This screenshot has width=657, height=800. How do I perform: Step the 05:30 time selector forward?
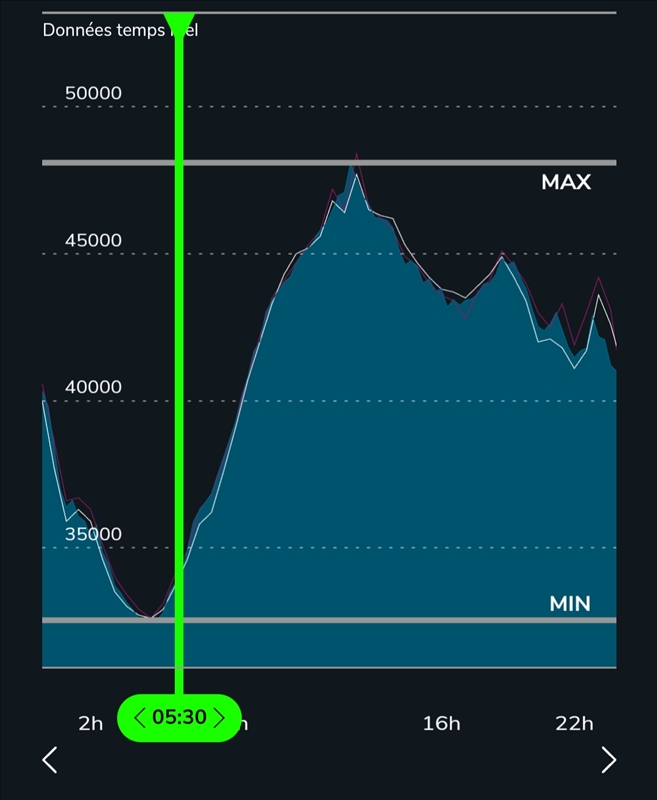[219, 717]
